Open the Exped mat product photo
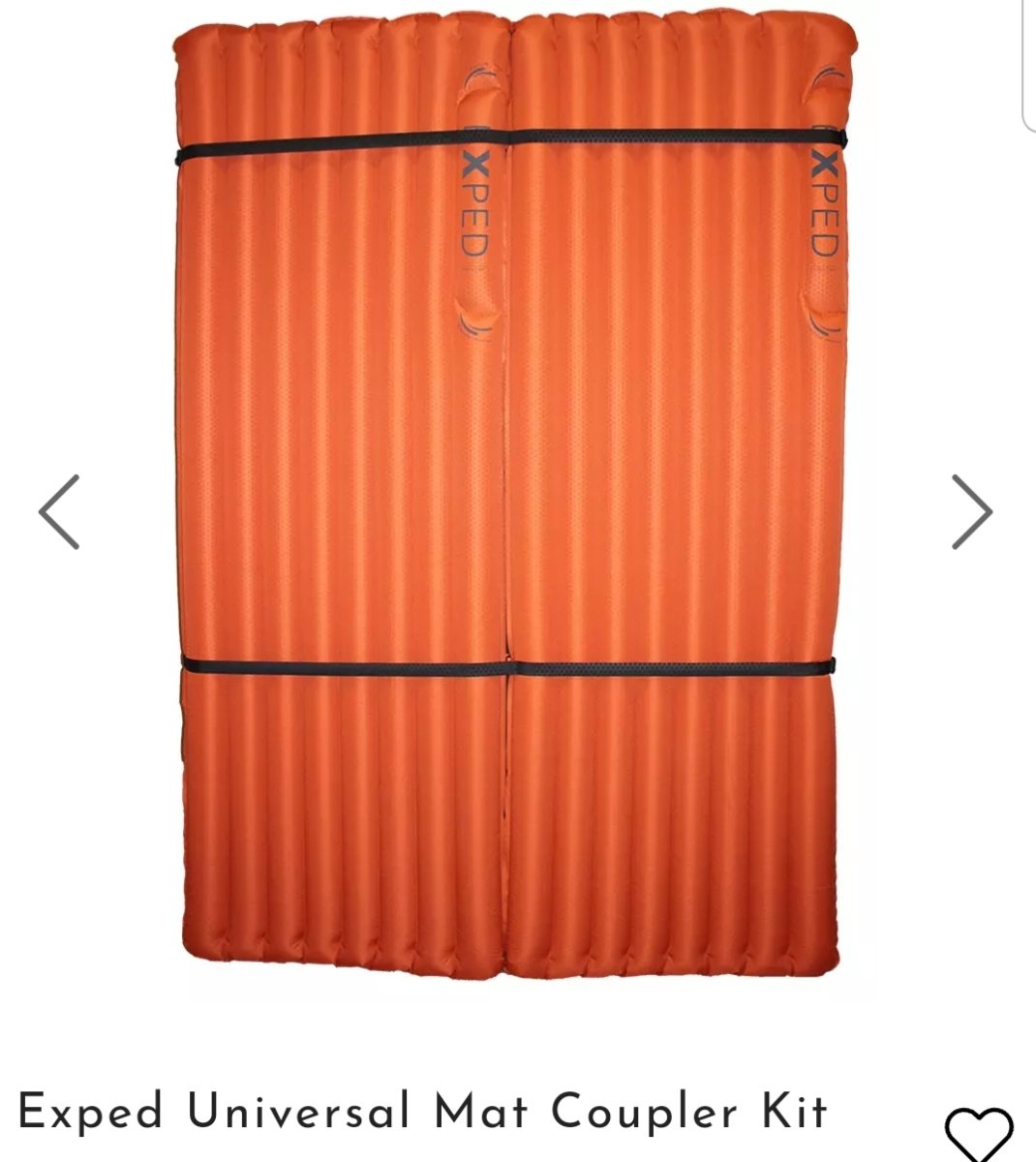The image size is (1036, 1162). click(513, 504)
